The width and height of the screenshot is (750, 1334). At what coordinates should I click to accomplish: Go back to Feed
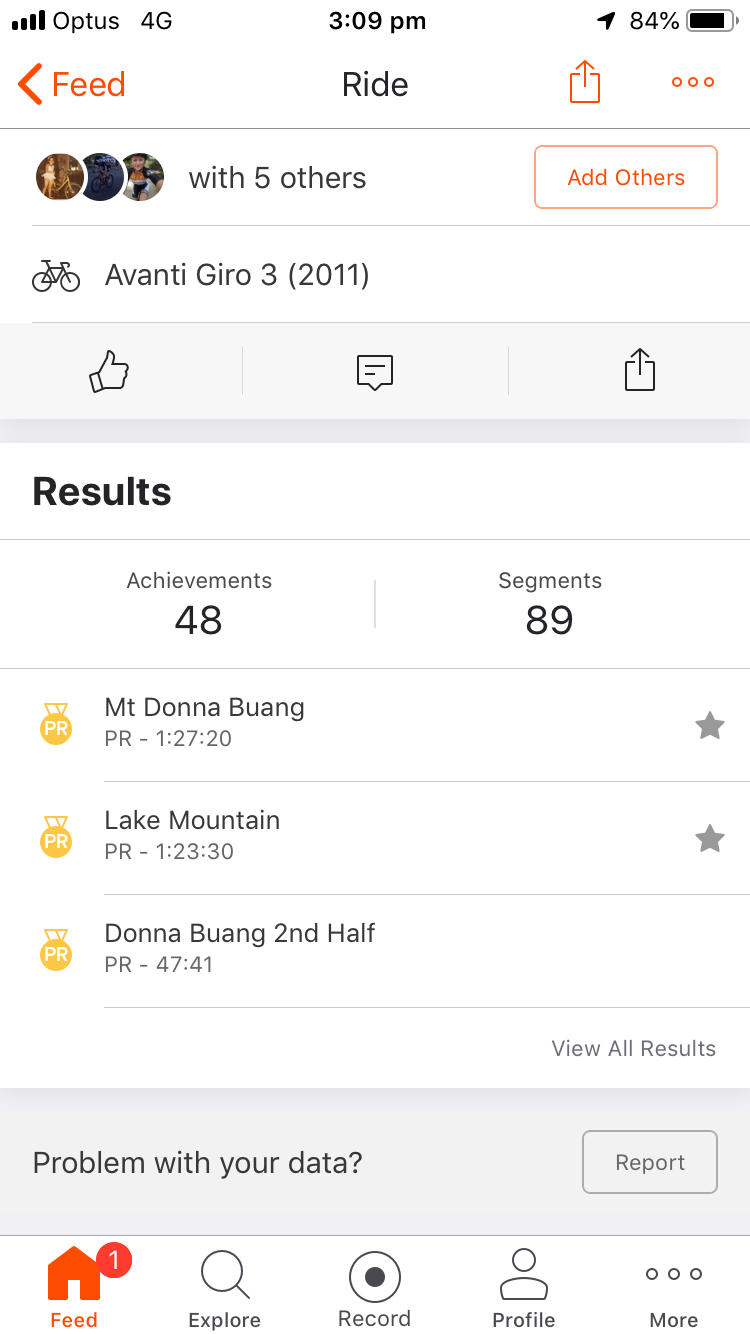point(72,85)
